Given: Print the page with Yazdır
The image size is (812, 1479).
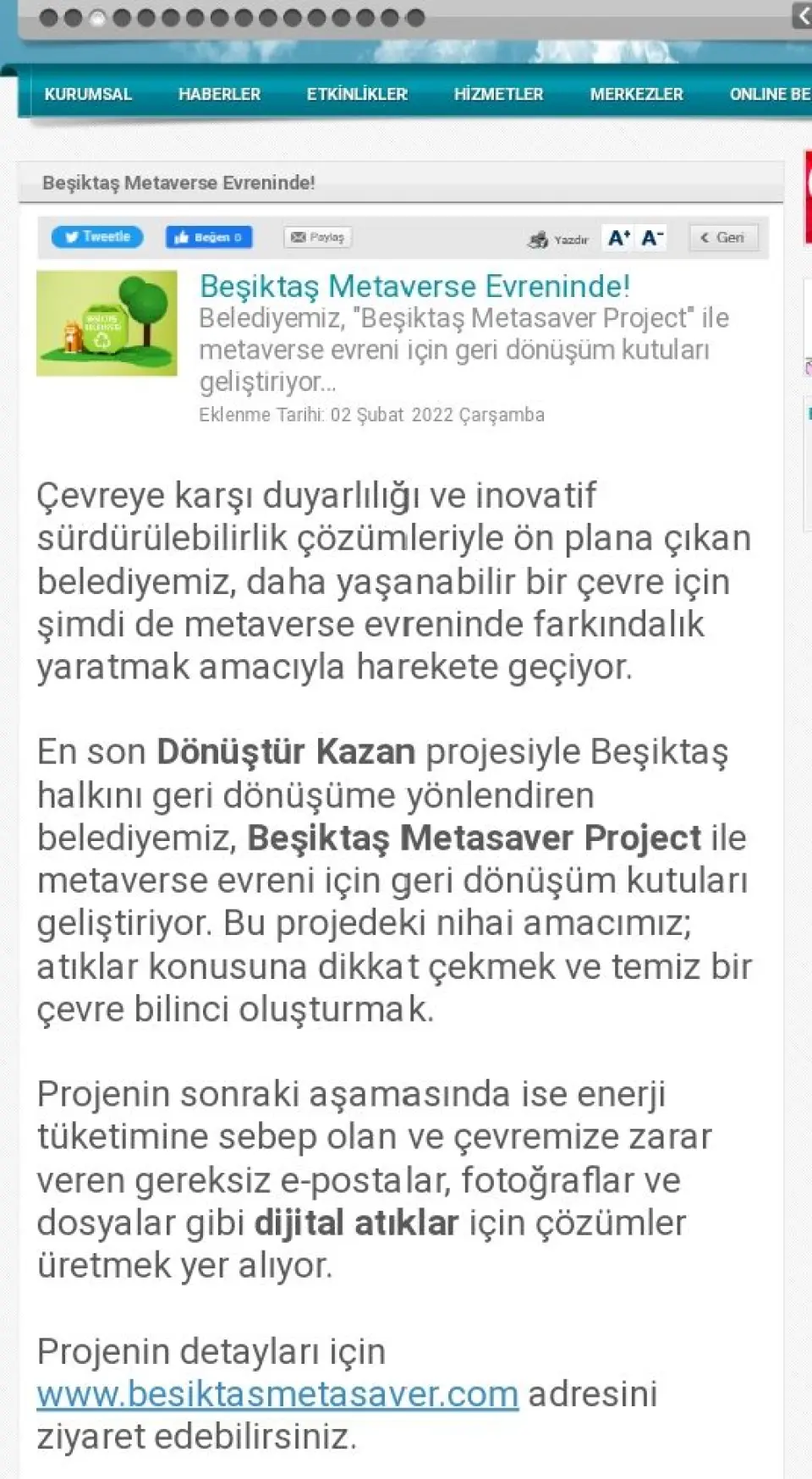Looking at the screenshot, I should 558,239.
